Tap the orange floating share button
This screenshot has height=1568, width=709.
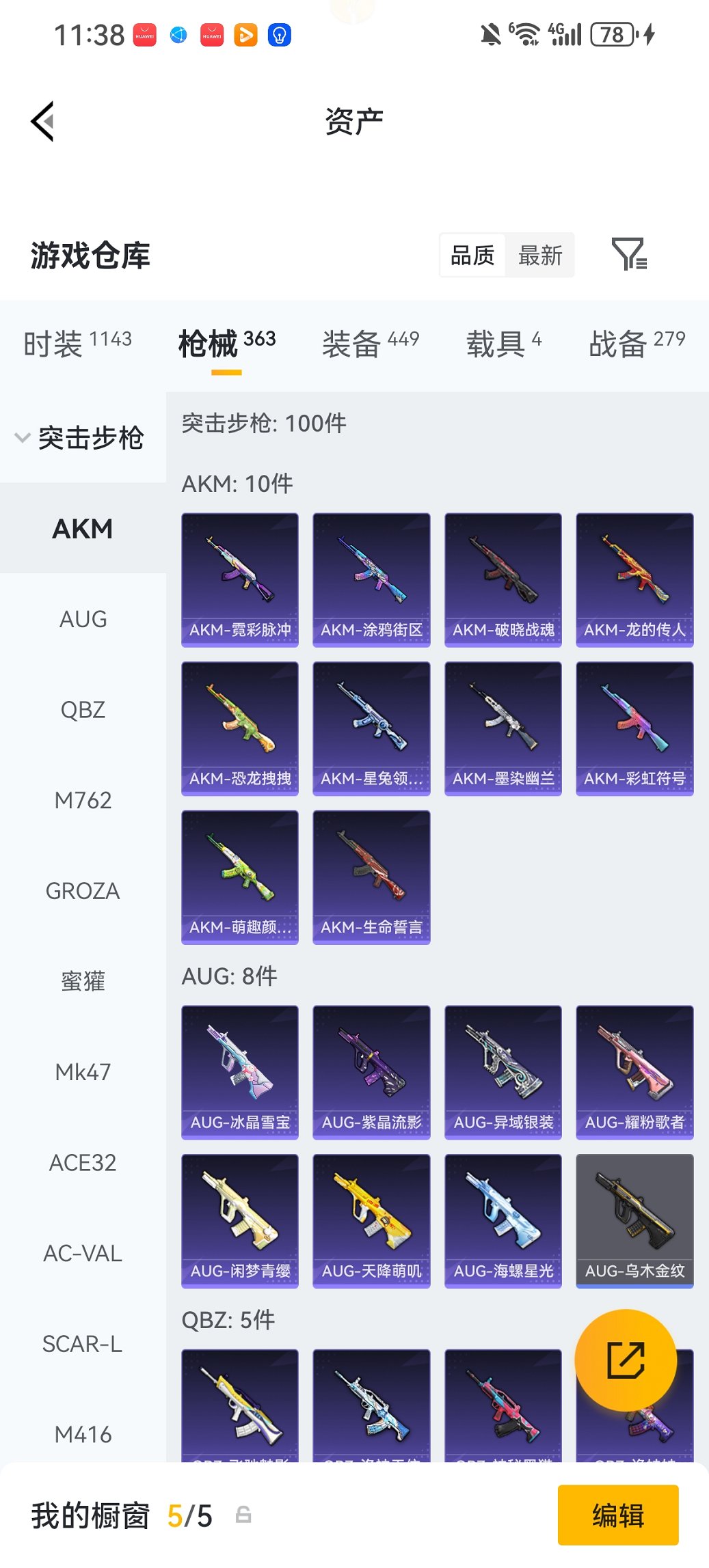(x=626, y=1360)
